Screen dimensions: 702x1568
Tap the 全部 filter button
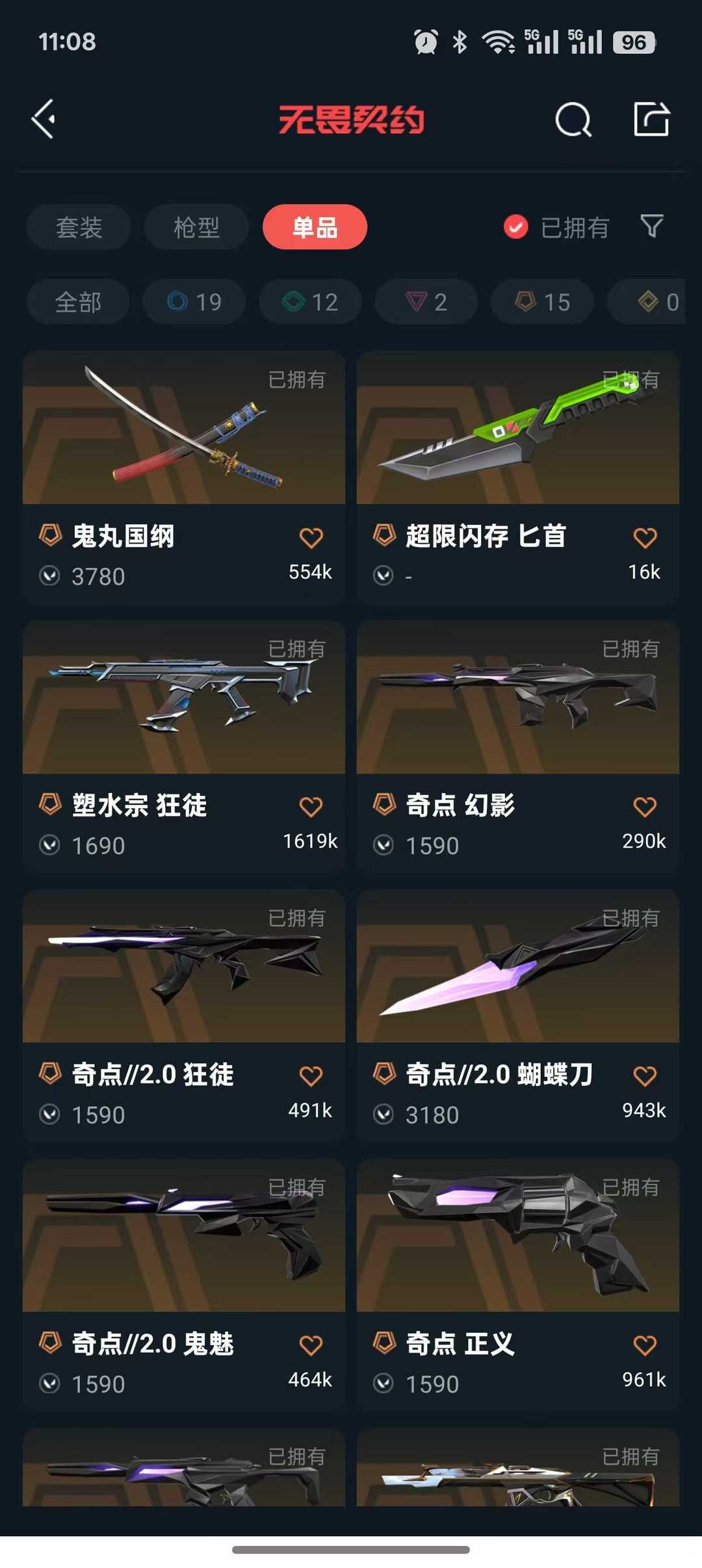(79, 301)
